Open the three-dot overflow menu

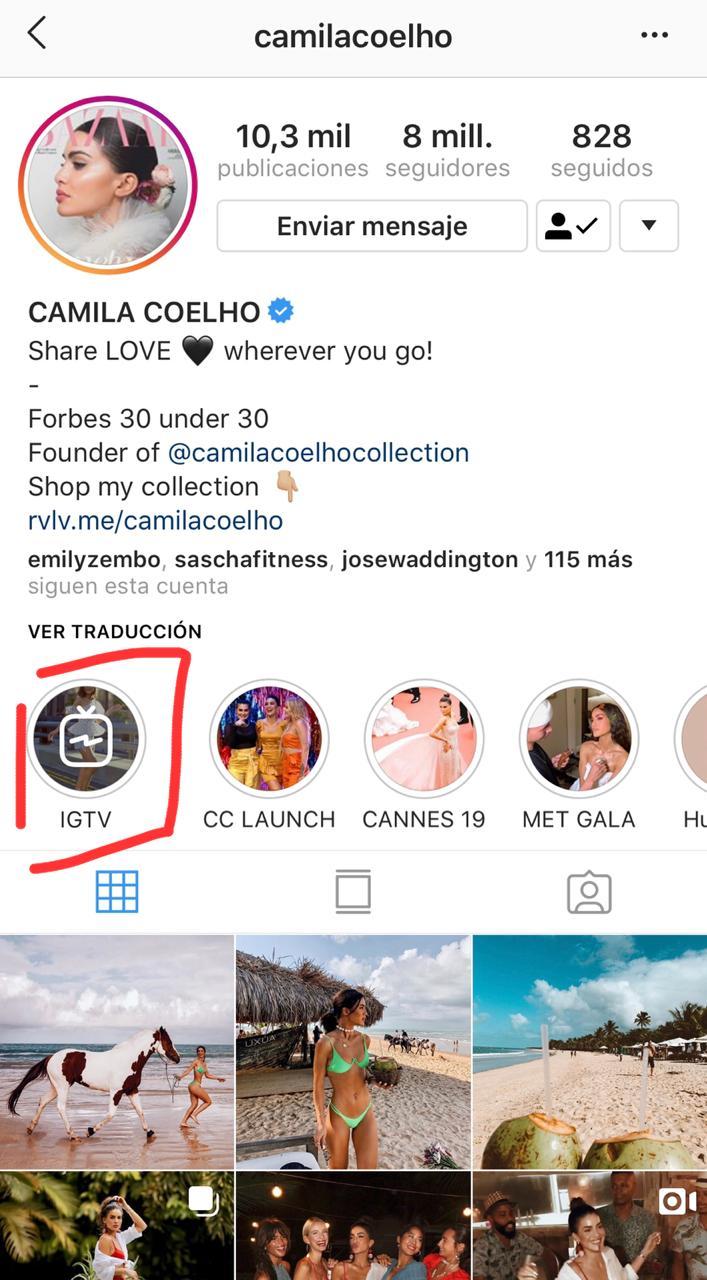(654, 36)
